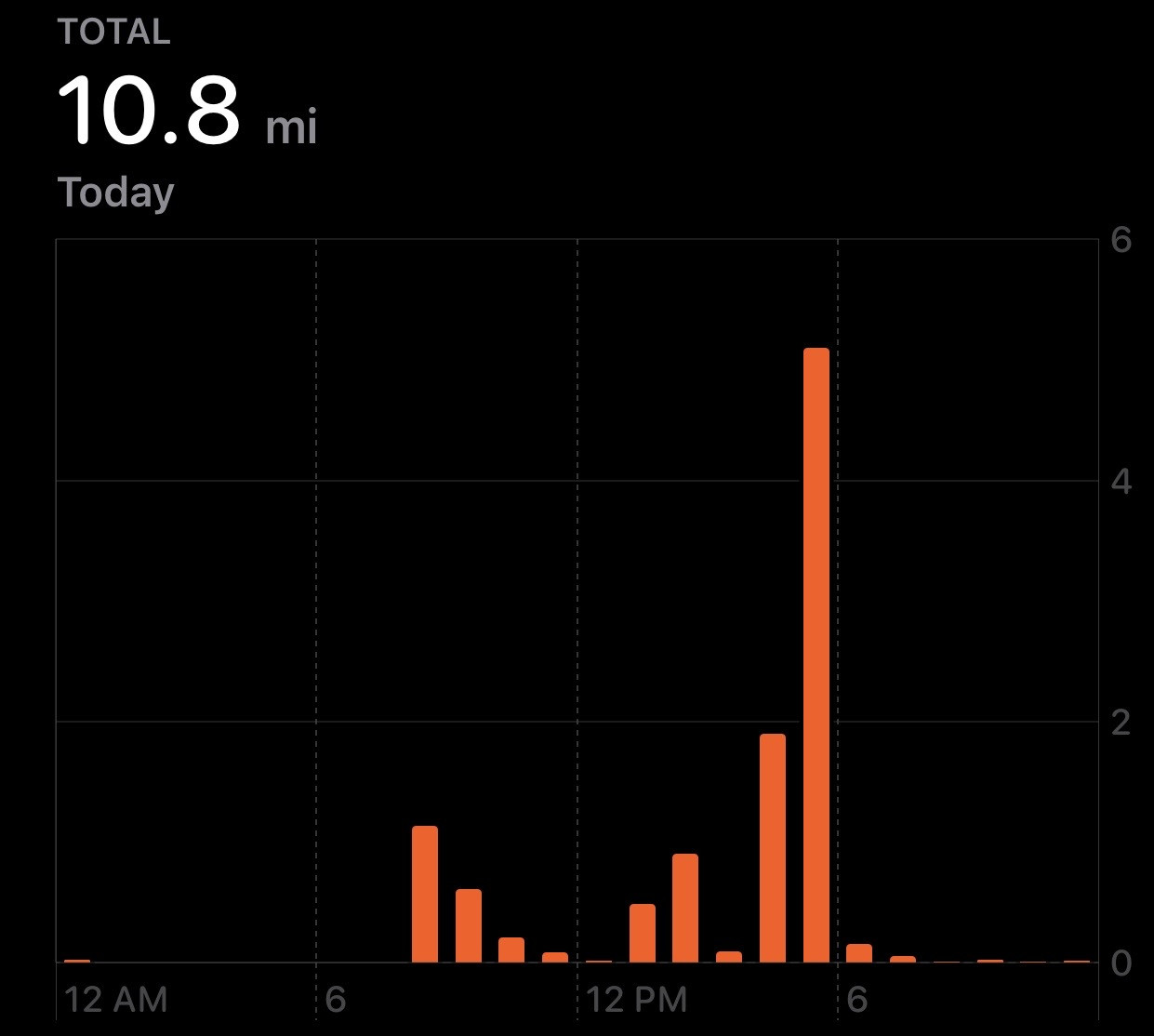Select the first morning bar above 1 mile

(x=425, y=894)
